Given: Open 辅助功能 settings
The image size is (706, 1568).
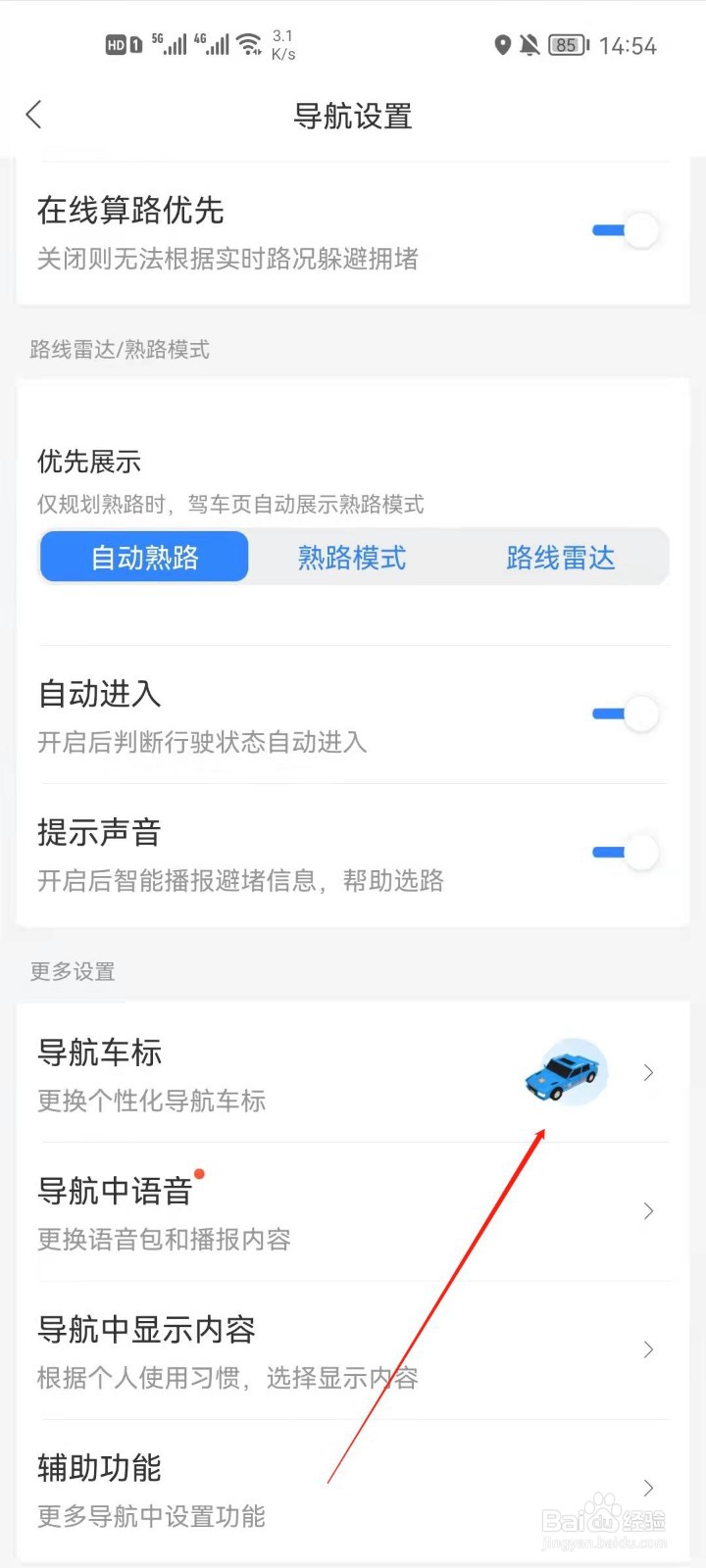Looking at the screenshot, I should point(353,1490).
